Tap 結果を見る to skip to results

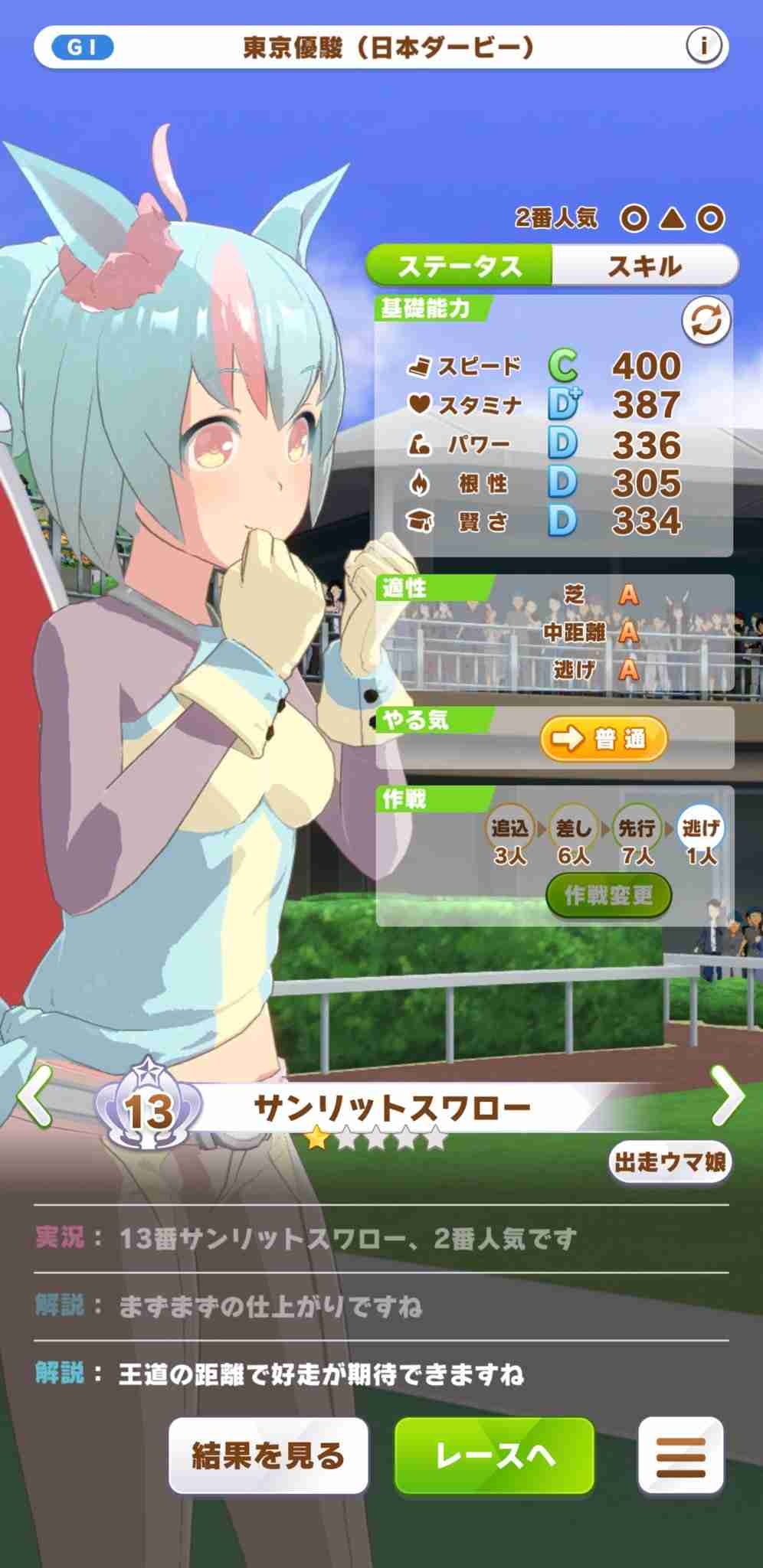click(x=268, y=1455)
